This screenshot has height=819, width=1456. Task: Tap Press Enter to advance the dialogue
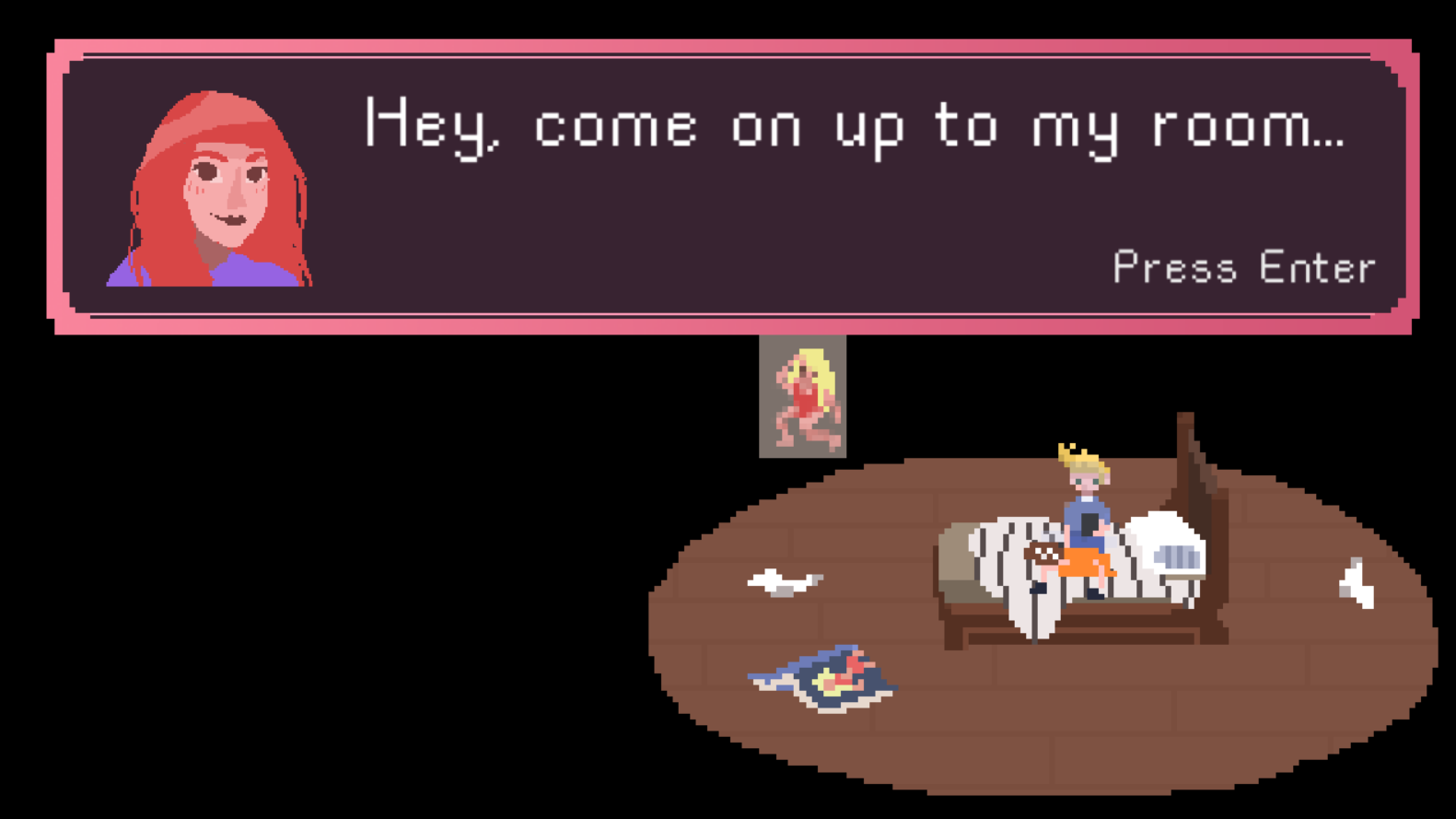pyautogui.click(x=1243, y=268)
